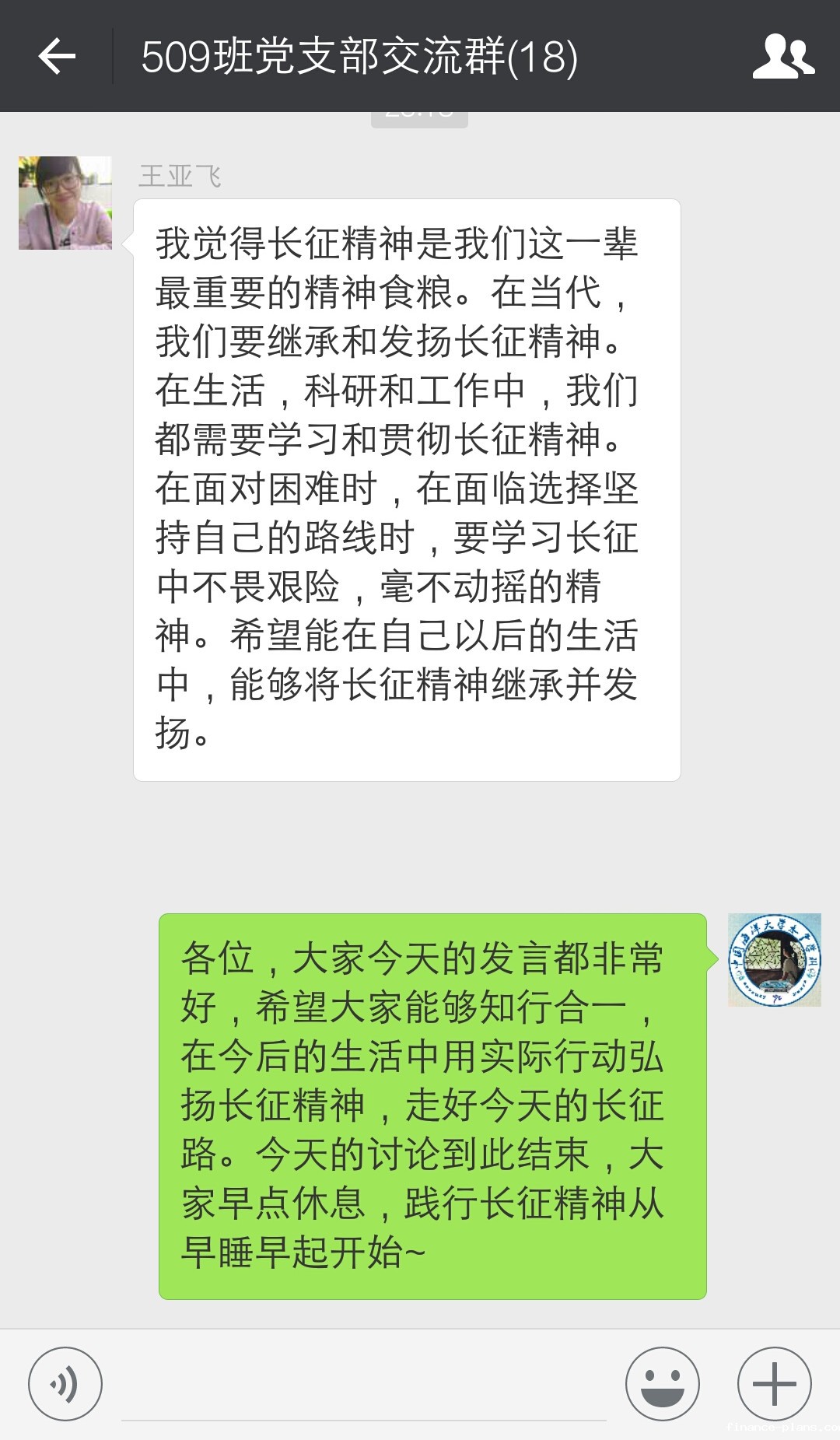The image size is (840, 1440).
Task: Go back from the group chat
Action: click(x=57, y=56)
